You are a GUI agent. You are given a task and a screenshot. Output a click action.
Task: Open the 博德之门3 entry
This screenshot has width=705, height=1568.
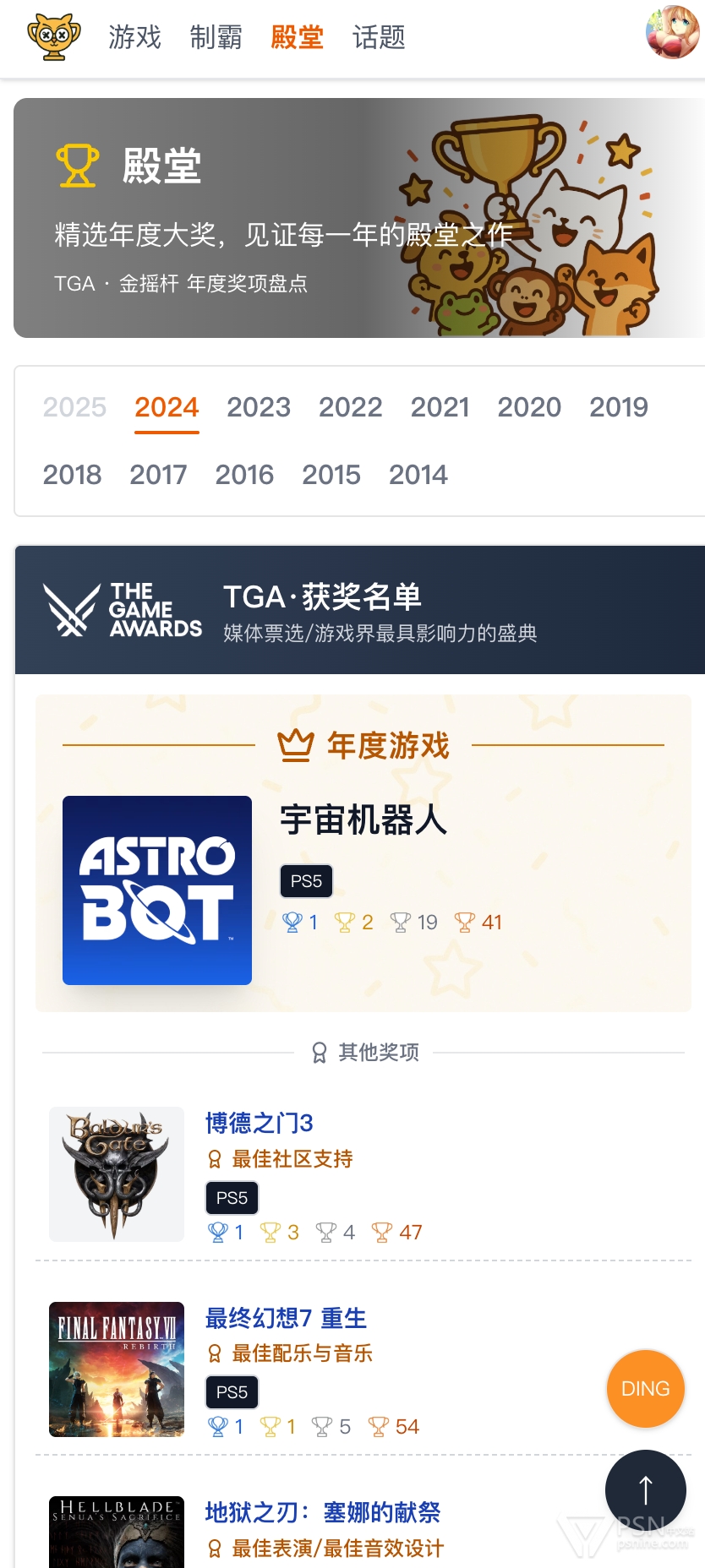point(260,1123)
